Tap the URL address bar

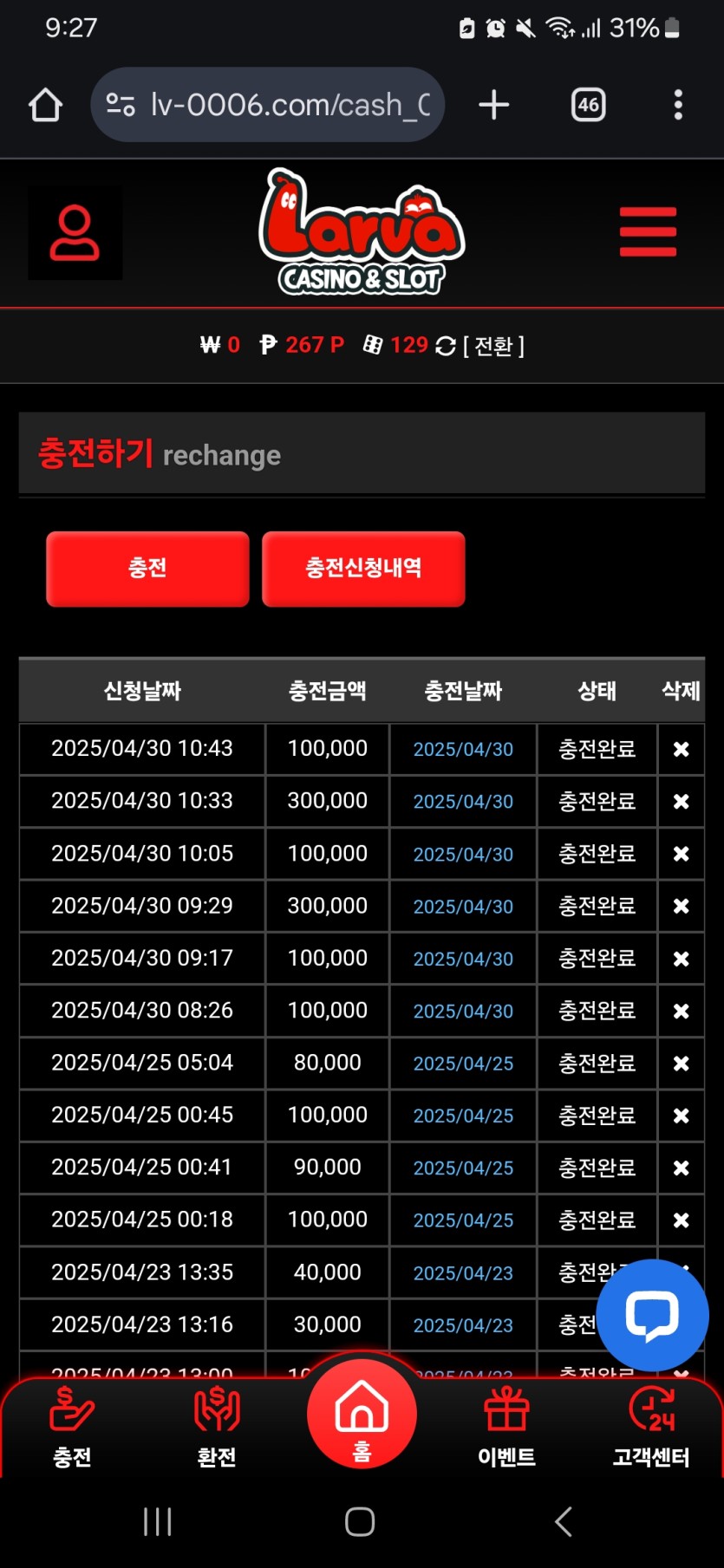click(x=267, y=105)
